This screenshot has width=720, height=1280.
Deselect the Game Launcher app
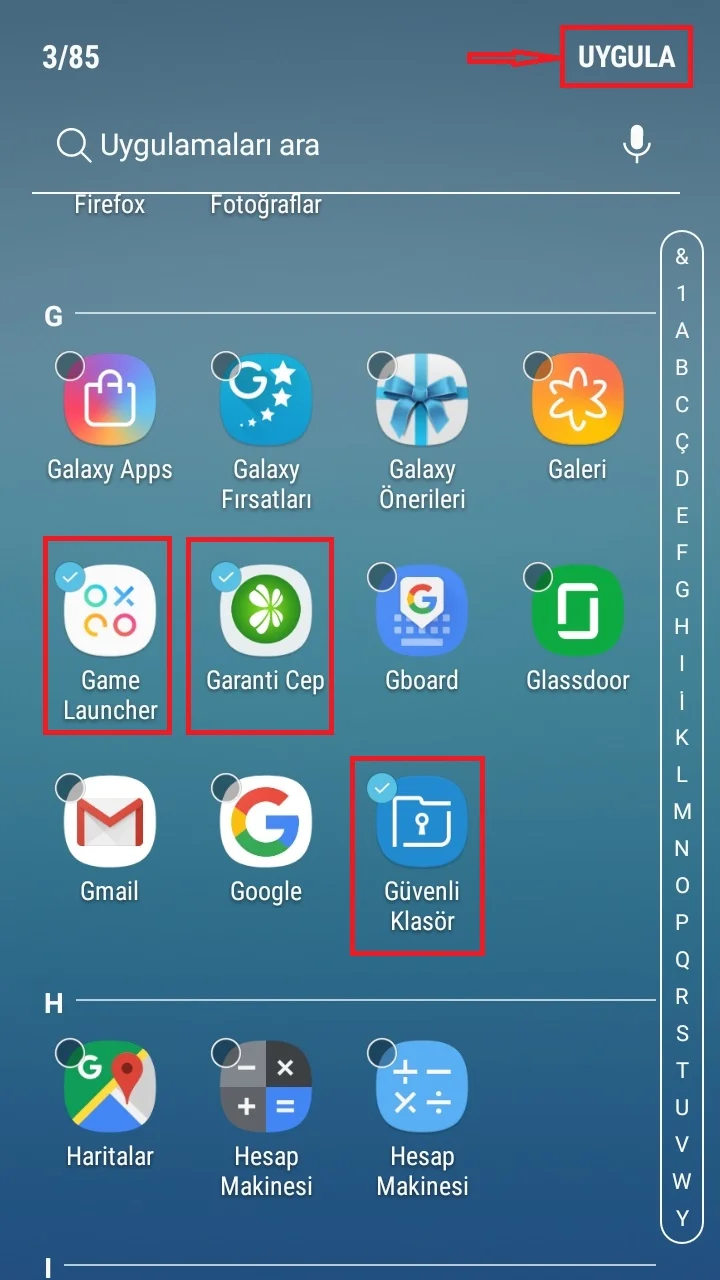point(110,611)
